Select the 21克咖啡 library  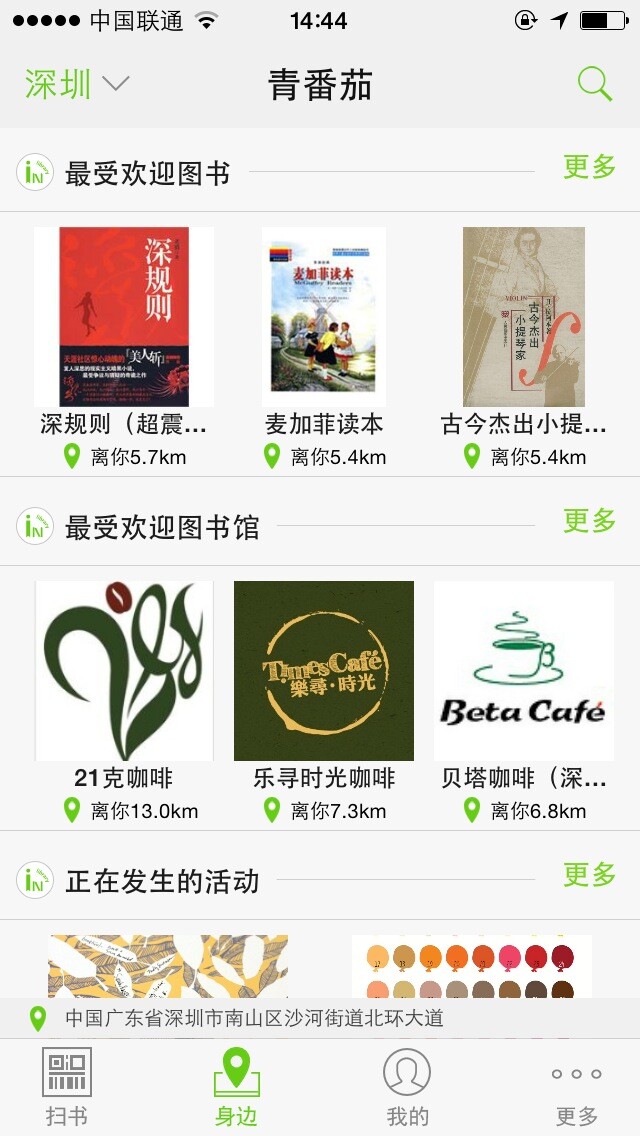point(124,671)
